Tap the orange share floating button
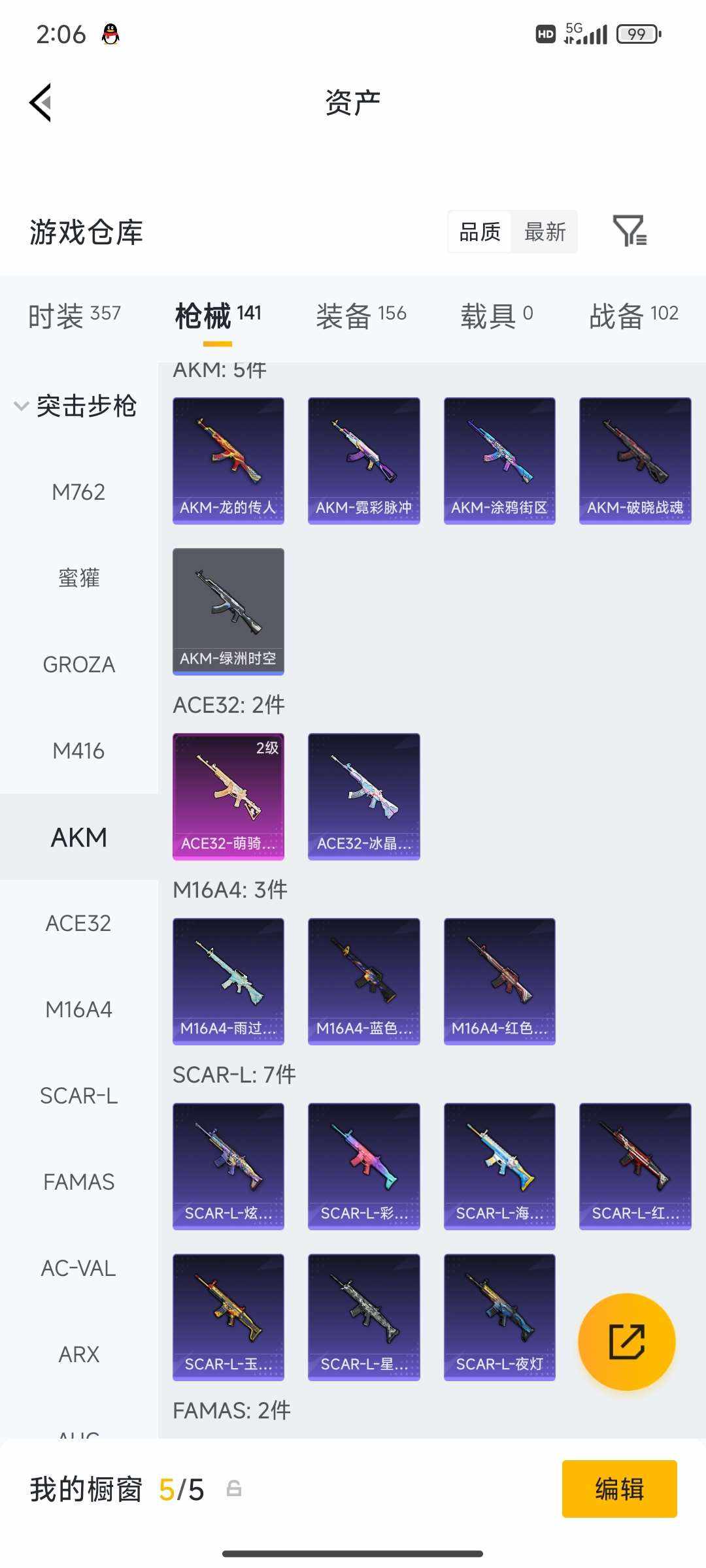Image resolution: width=706 pixels, height=1568 pixels. pyautogui.click(x=626, y=1342)
